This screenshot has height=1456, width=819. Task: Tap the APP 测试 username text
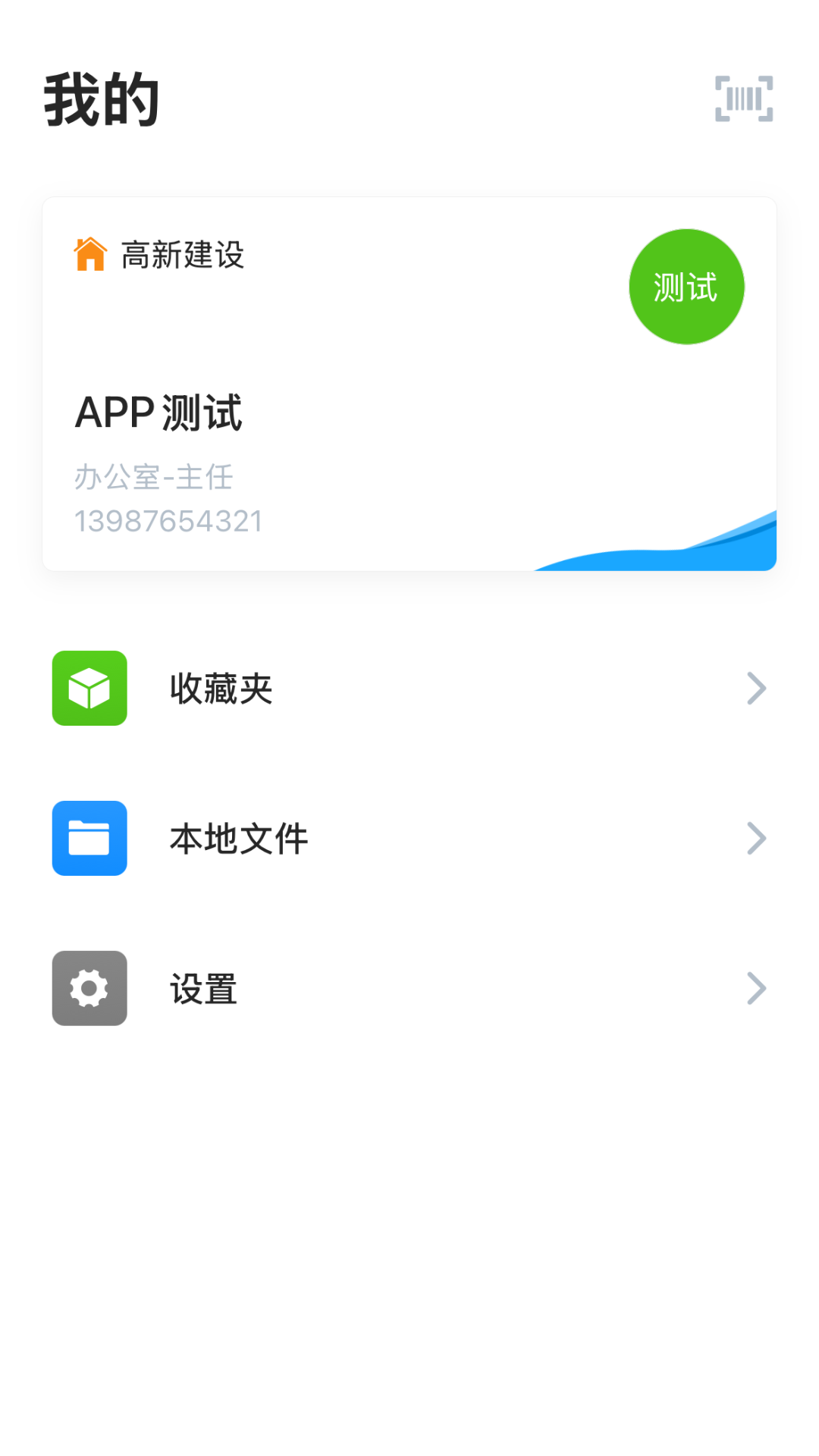point(159,413)
